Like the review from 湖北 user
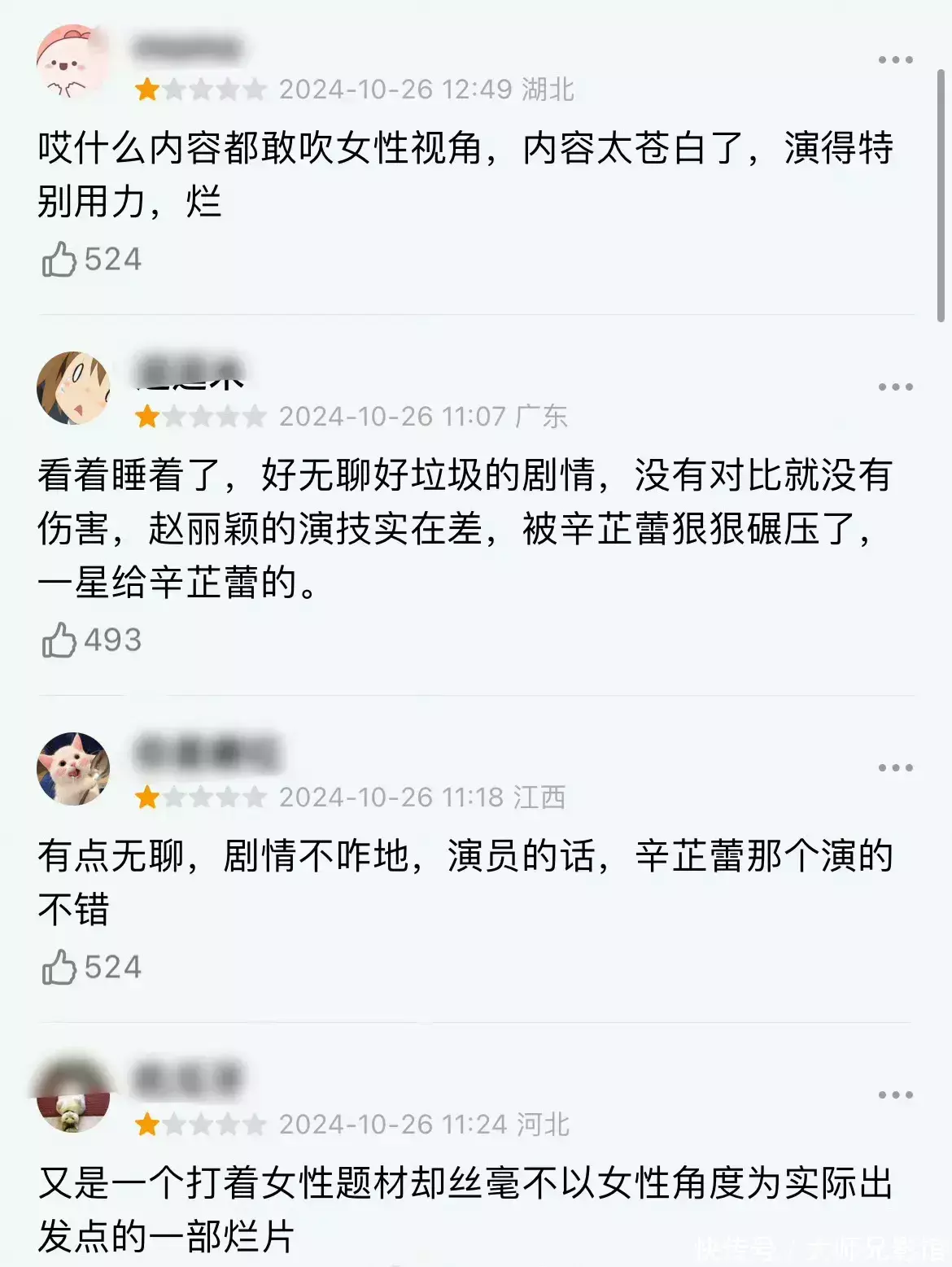Image resolution: width=952 pixels, height=1267 pixels. 59,260
